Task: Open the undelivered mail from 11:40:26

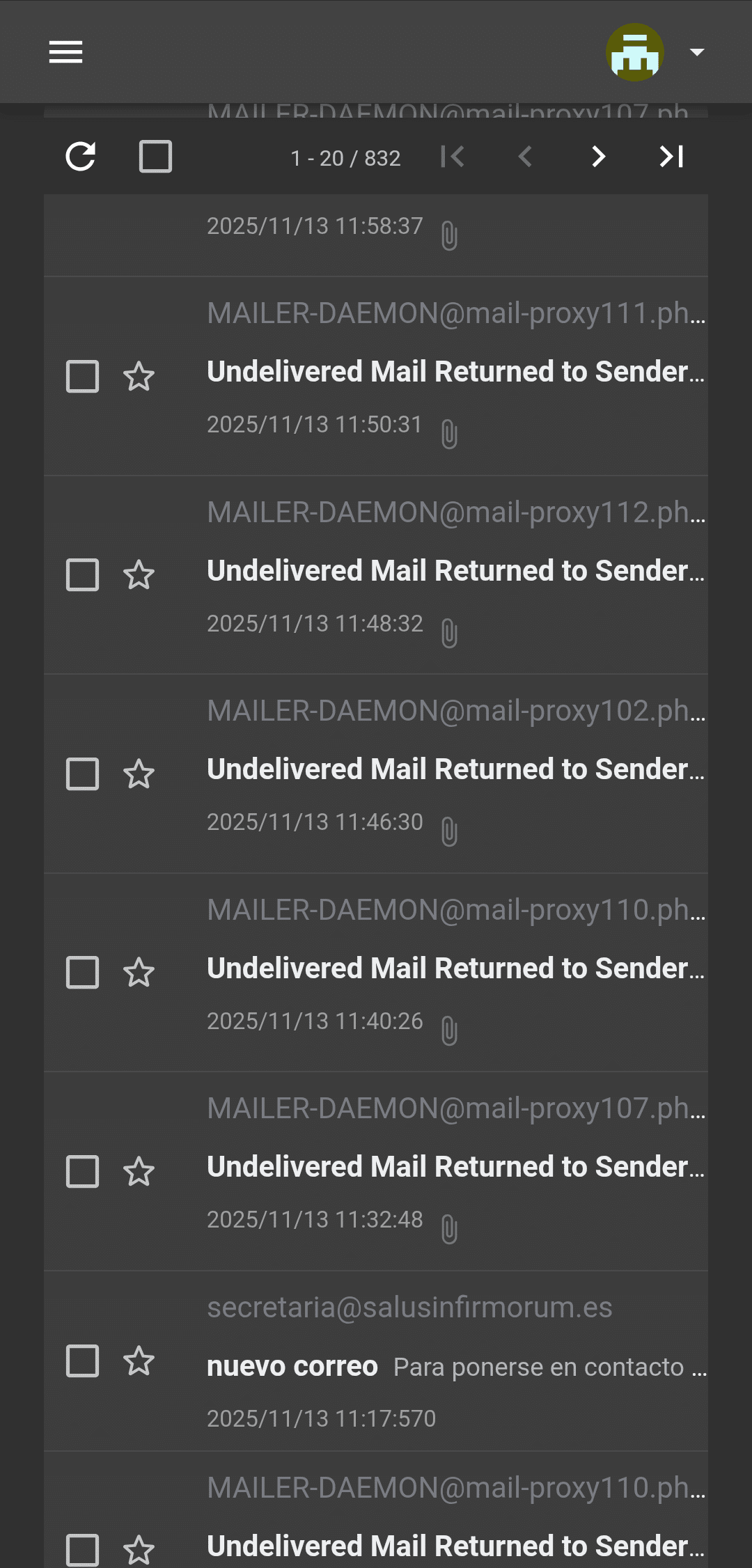Action: (x=455, y=969)
